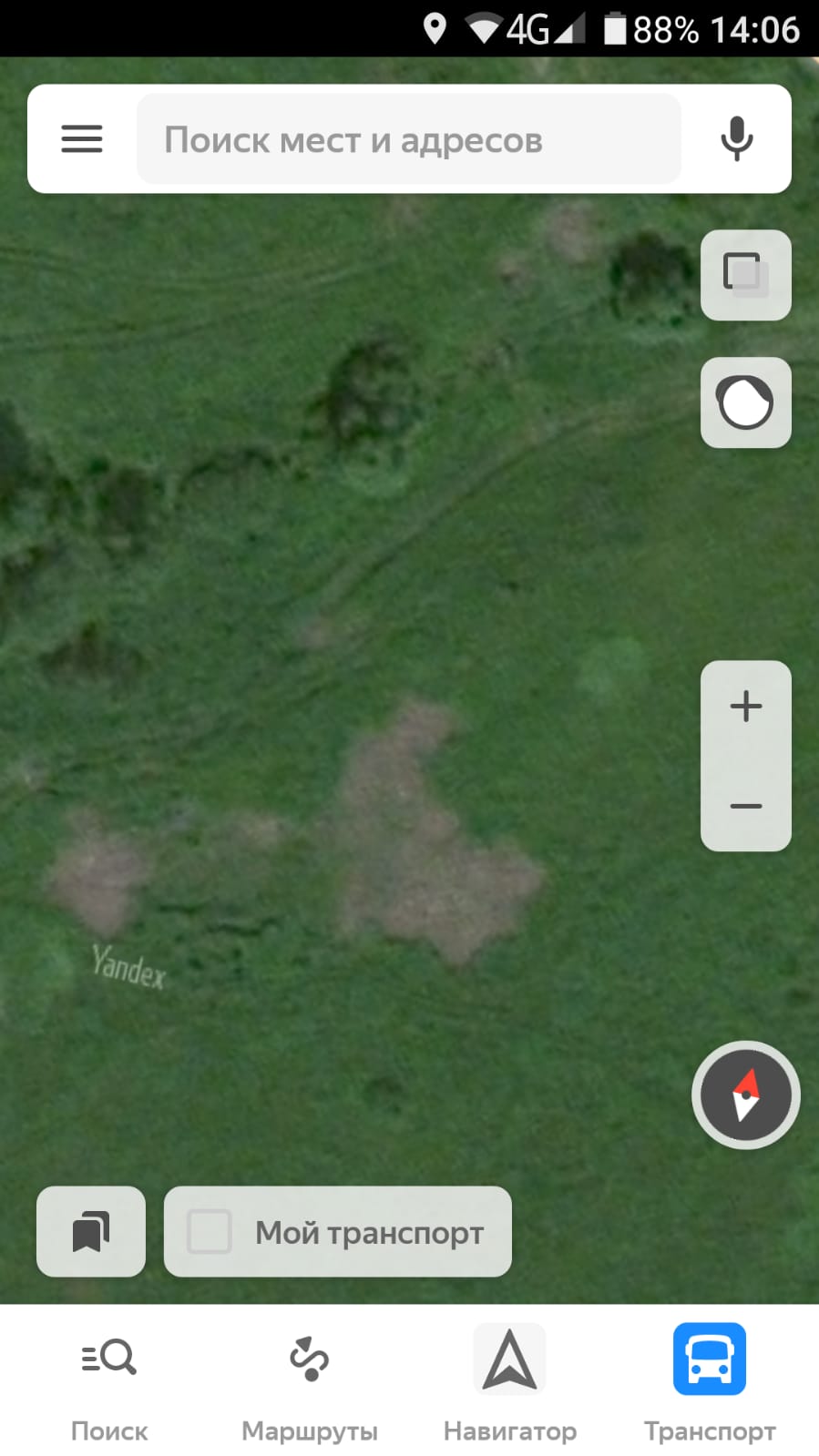Reset map orientation with the compass
This screenshot has width=819, height=1456.
745,1095
